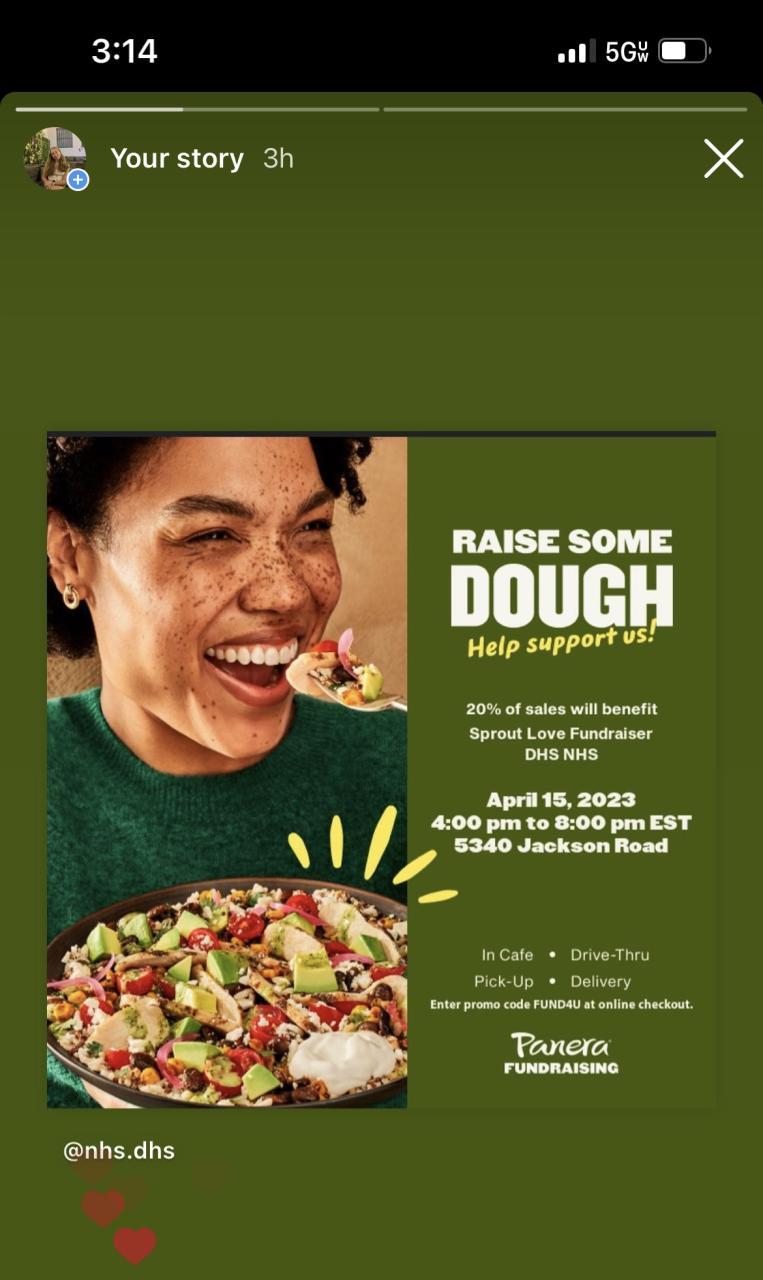Screen dimensions: 763x1280
Task: Open the @nhs.dhs mention
Action: click(119, 1150)
